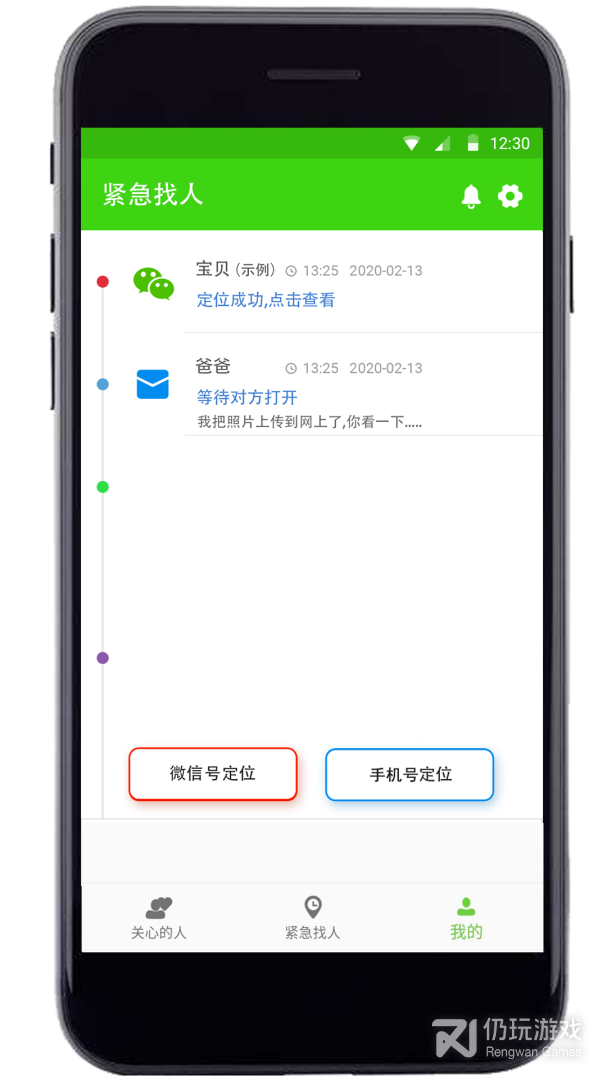This screenshot has height=1080, width=607.
Task: Open the notifications bell
Action: [471, 196]
